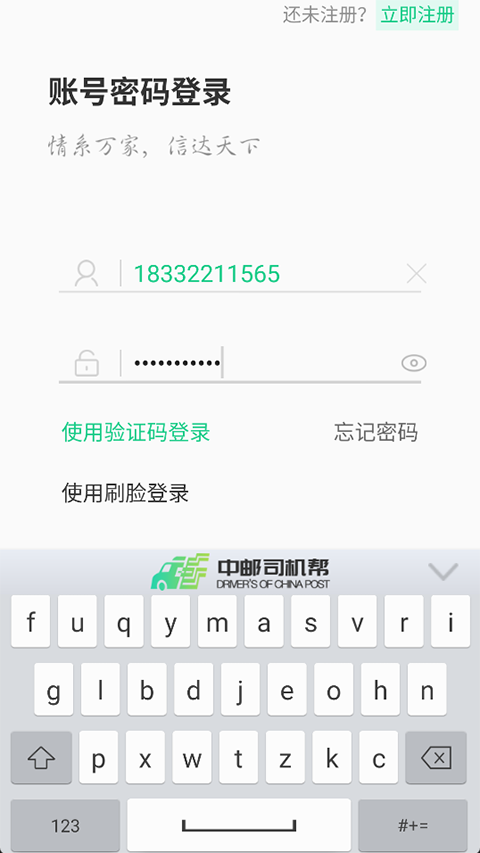This screenshot has width=480, height=853.
Task: Type the letter m key
Action: point(217,621)
